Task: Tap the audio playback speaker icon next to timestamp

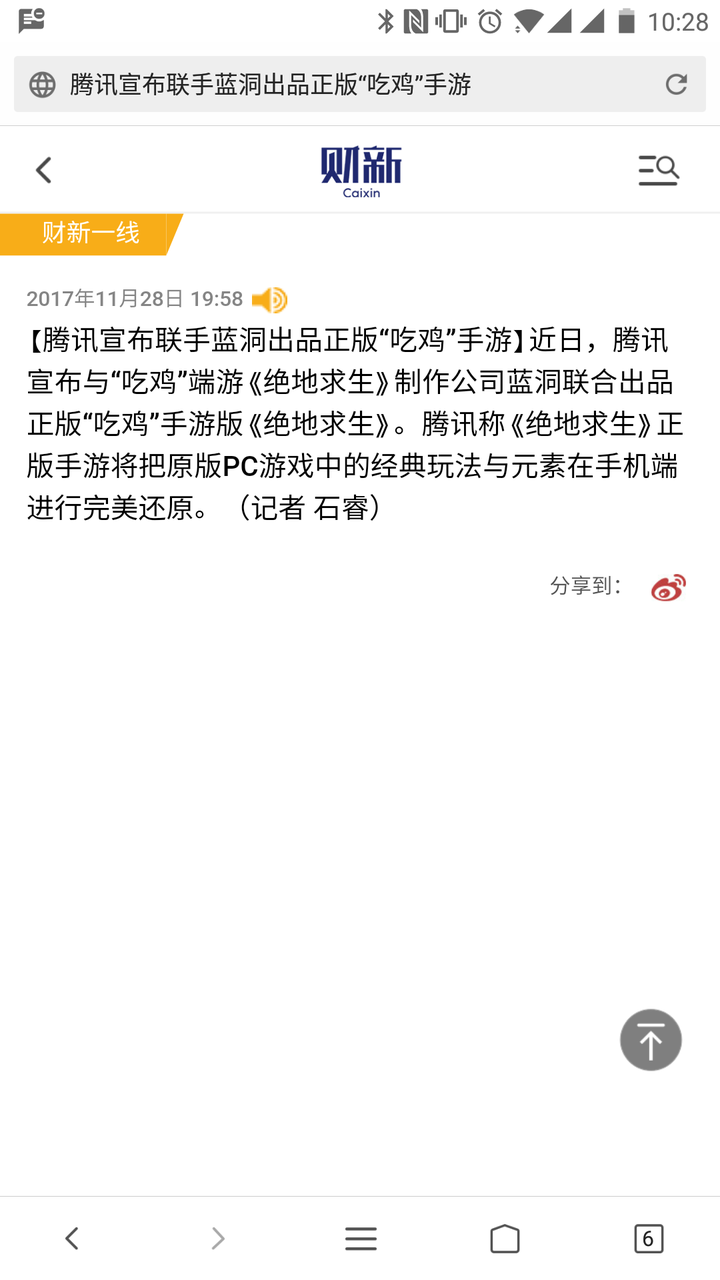Action: tap(269, 298)
